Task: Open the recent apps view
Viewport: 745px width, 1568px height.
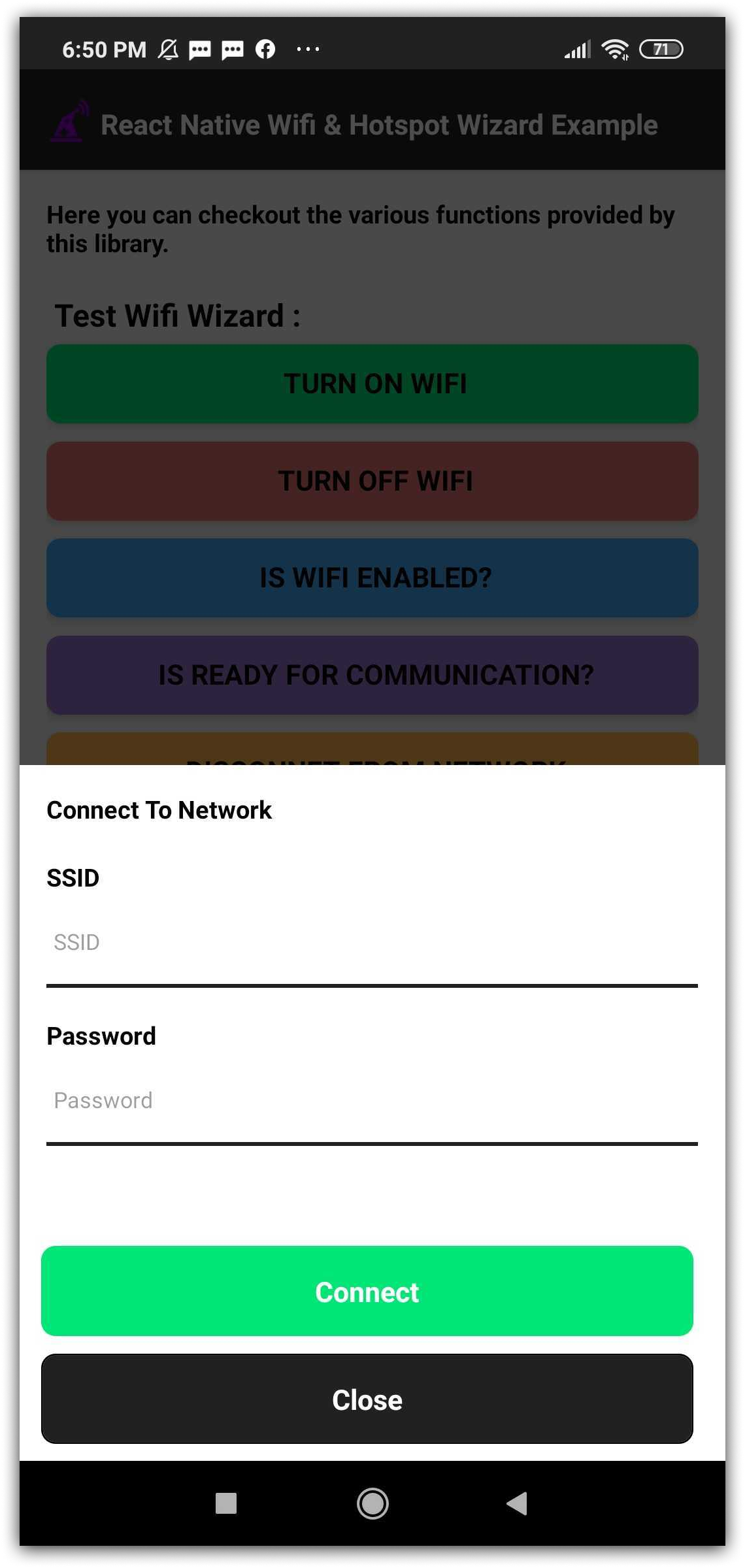Action: 226,1503
